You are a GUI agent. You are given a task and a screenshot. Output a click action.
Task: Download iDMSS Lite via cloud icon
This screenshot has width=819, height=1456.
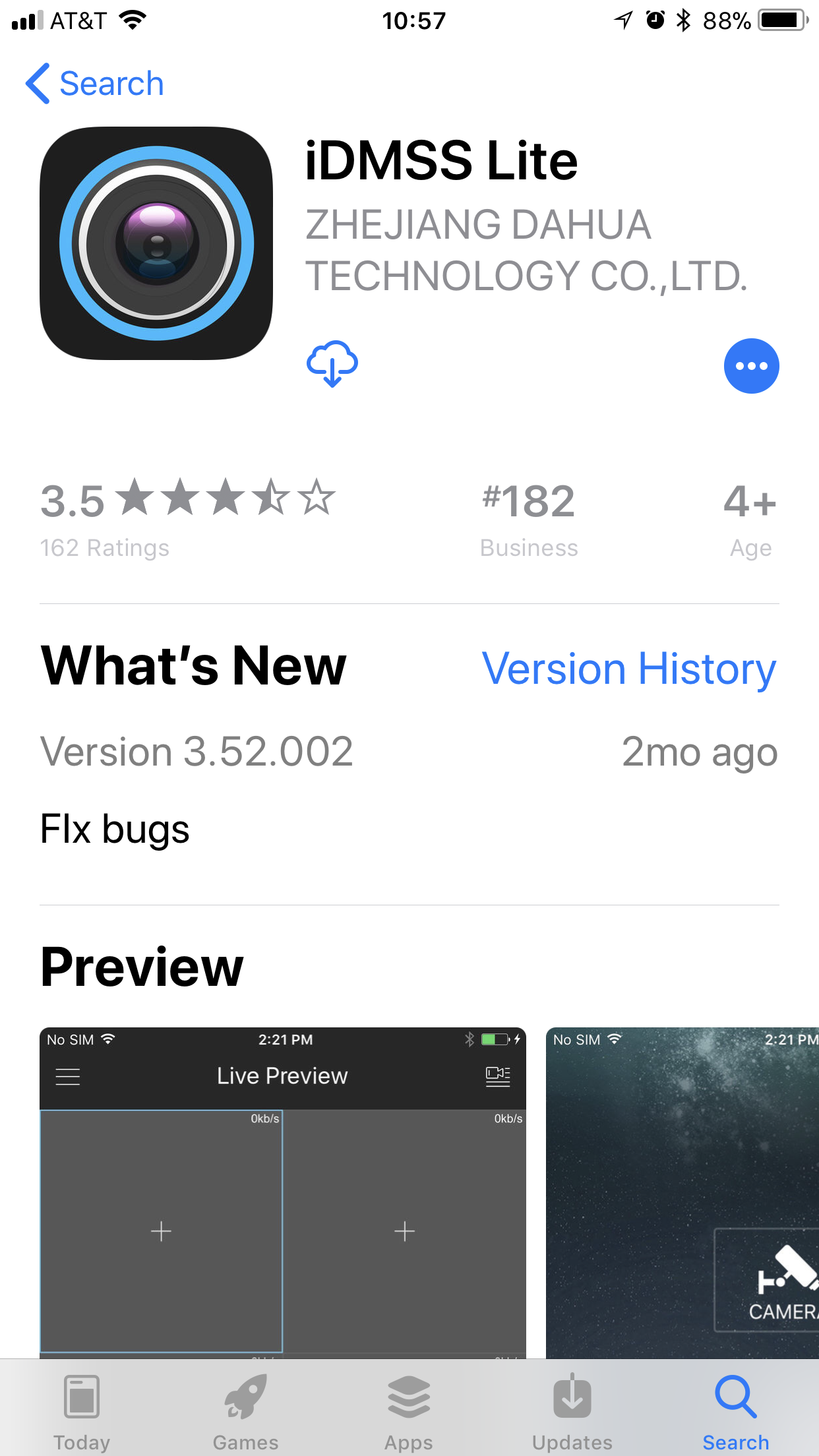pos(332,364)
